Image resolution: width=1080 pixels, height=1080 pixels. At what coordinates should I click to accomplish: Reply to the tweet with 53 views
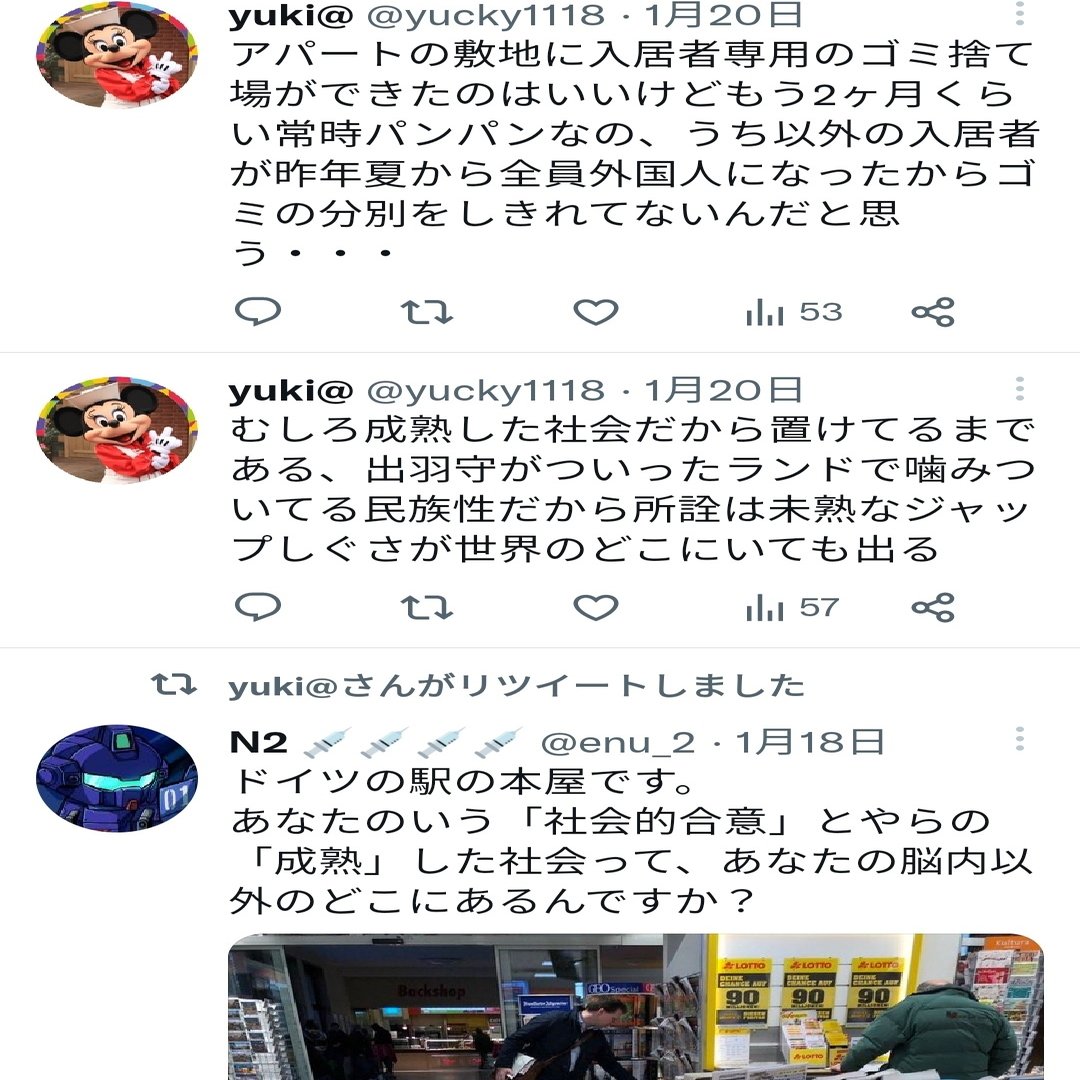[x=258, y=312]
